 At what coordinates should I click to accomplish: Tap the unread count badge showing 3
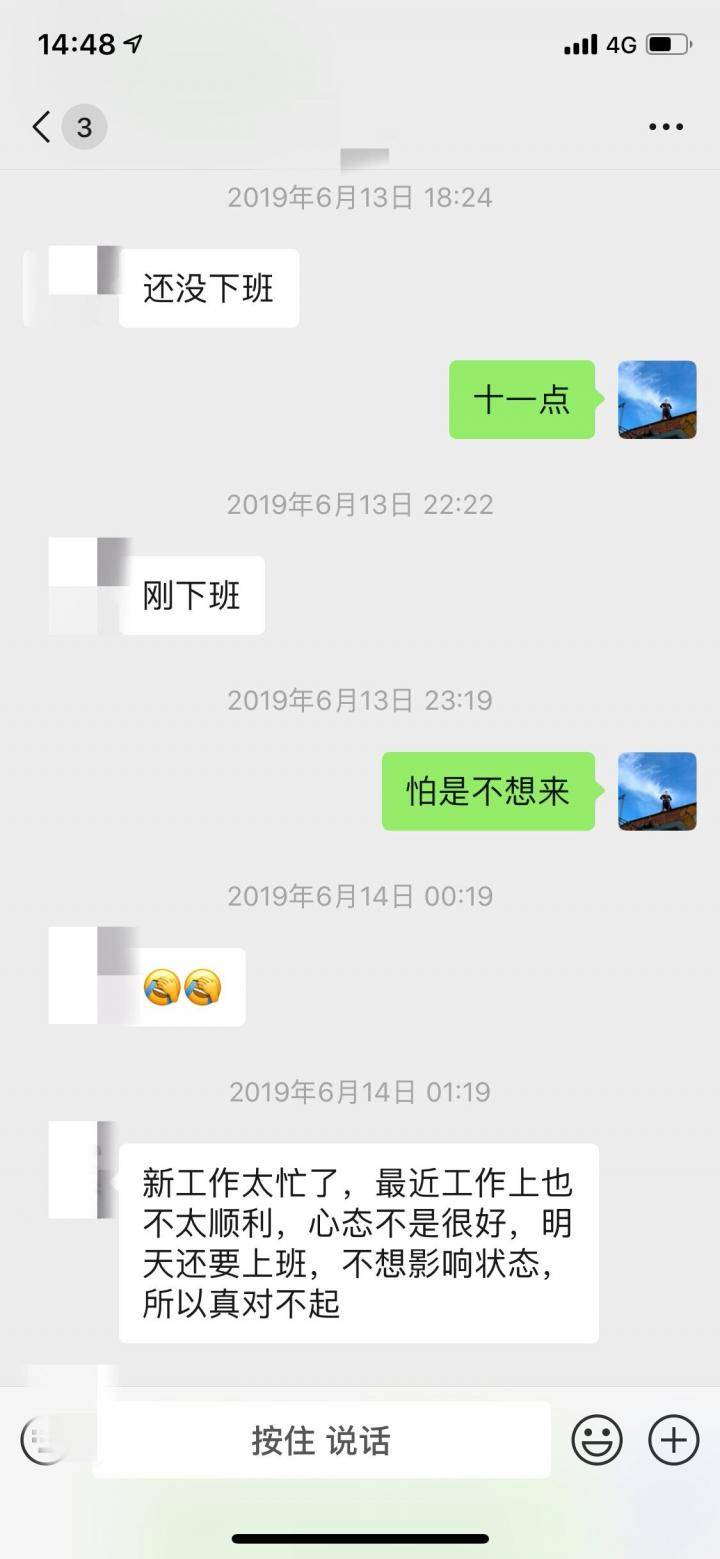83,127
